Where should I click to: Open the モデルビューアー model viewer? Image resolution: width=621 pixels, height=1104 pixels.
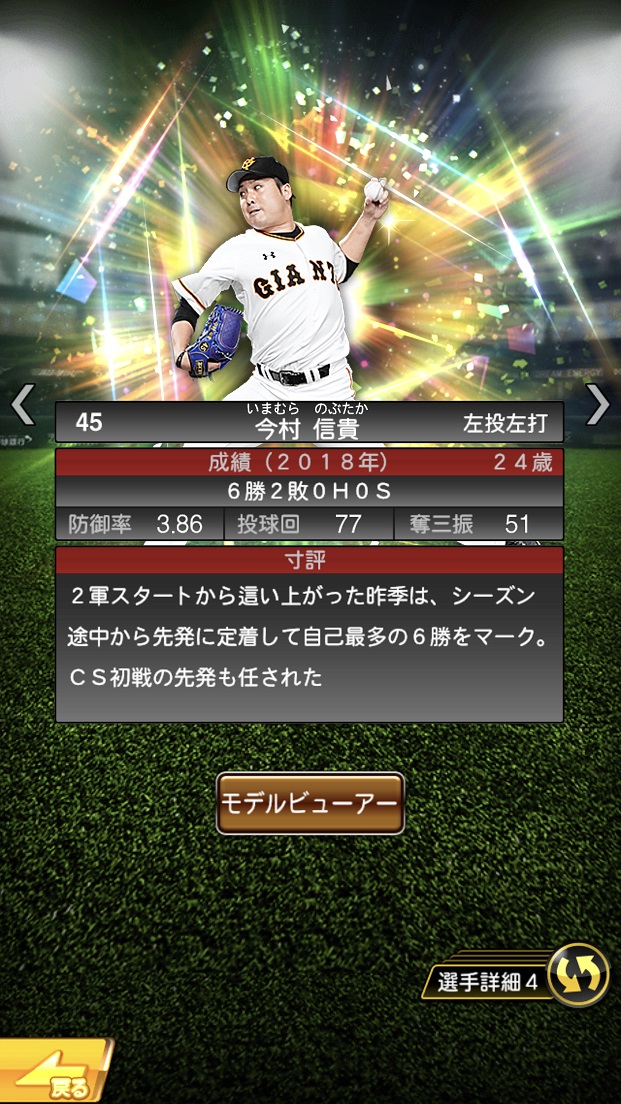click(x=310, y=803)
